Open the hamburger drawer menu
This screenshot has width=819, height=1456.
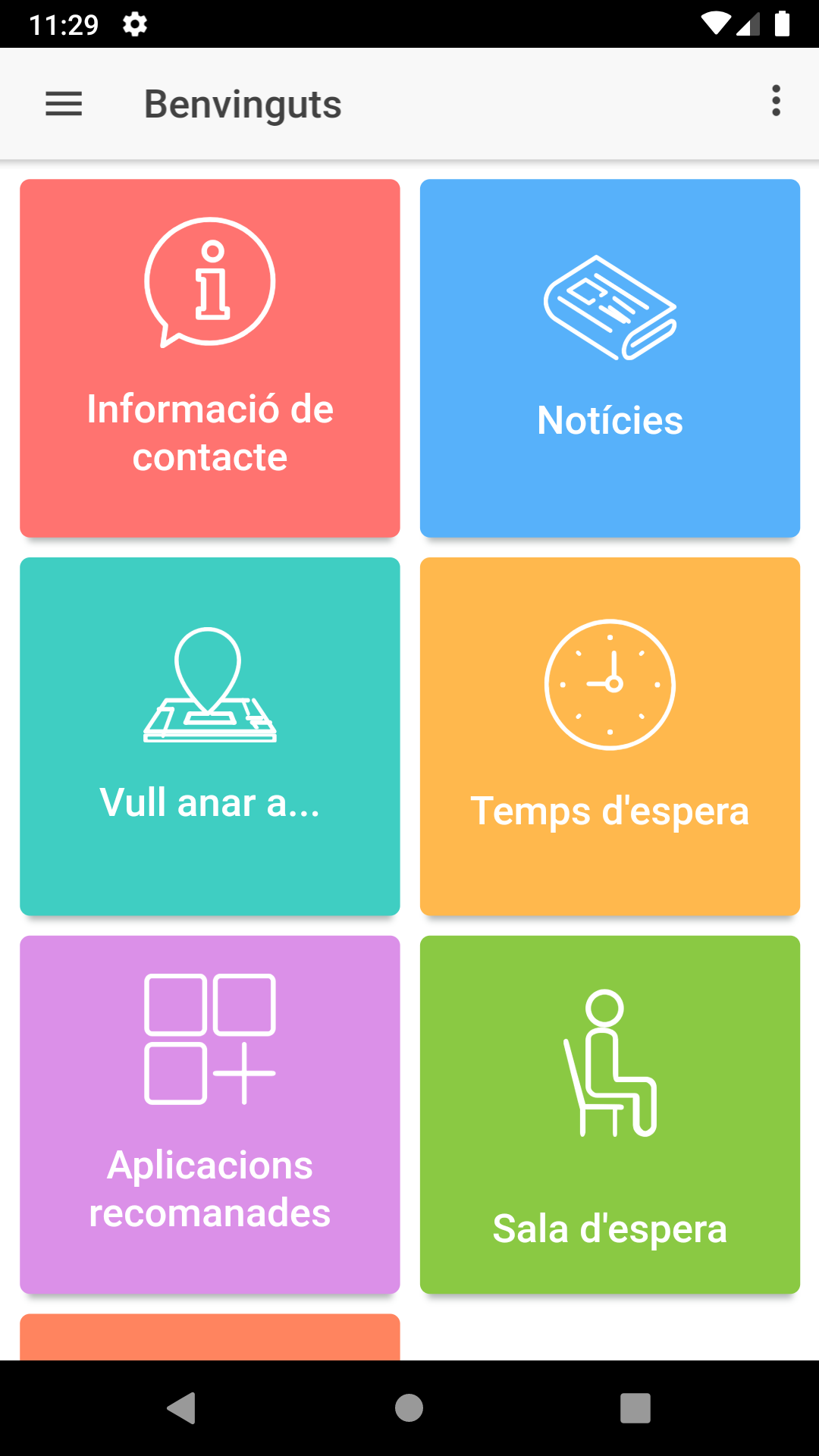point(64,104)
